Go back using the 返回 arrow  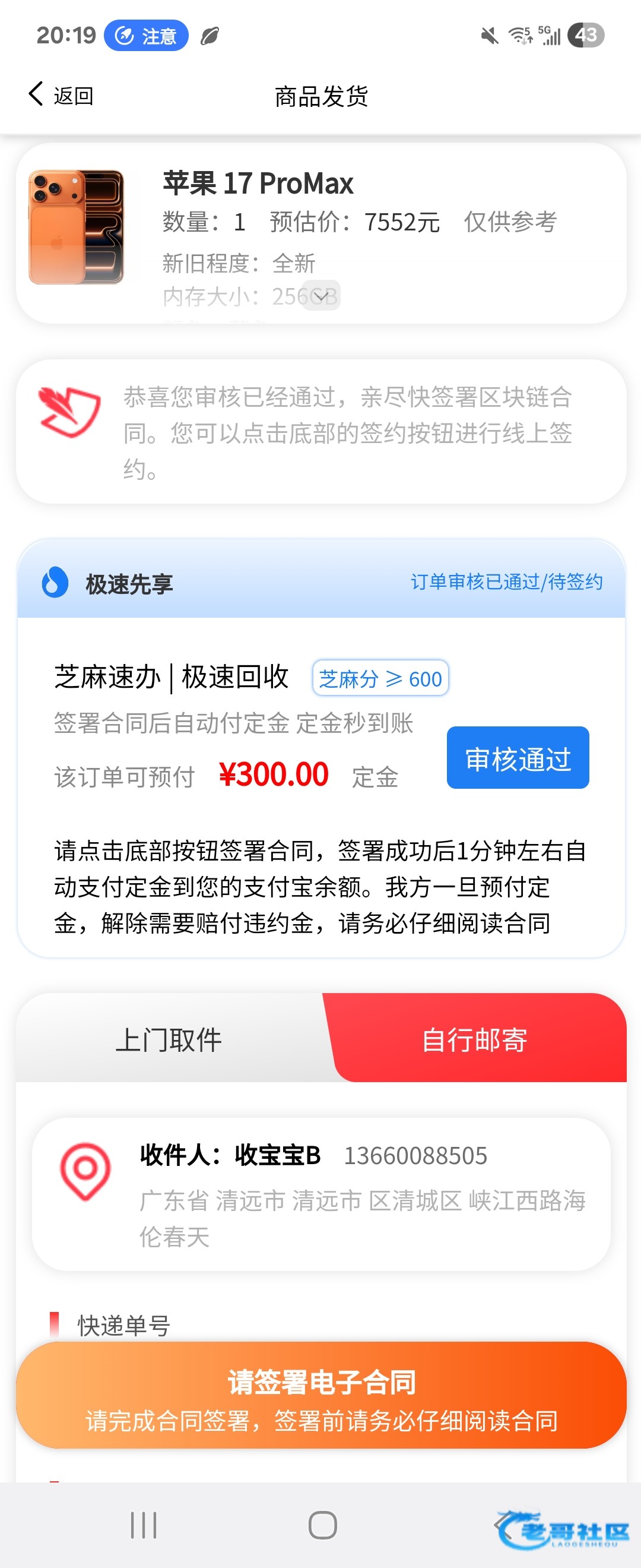[x=59, y=96]
